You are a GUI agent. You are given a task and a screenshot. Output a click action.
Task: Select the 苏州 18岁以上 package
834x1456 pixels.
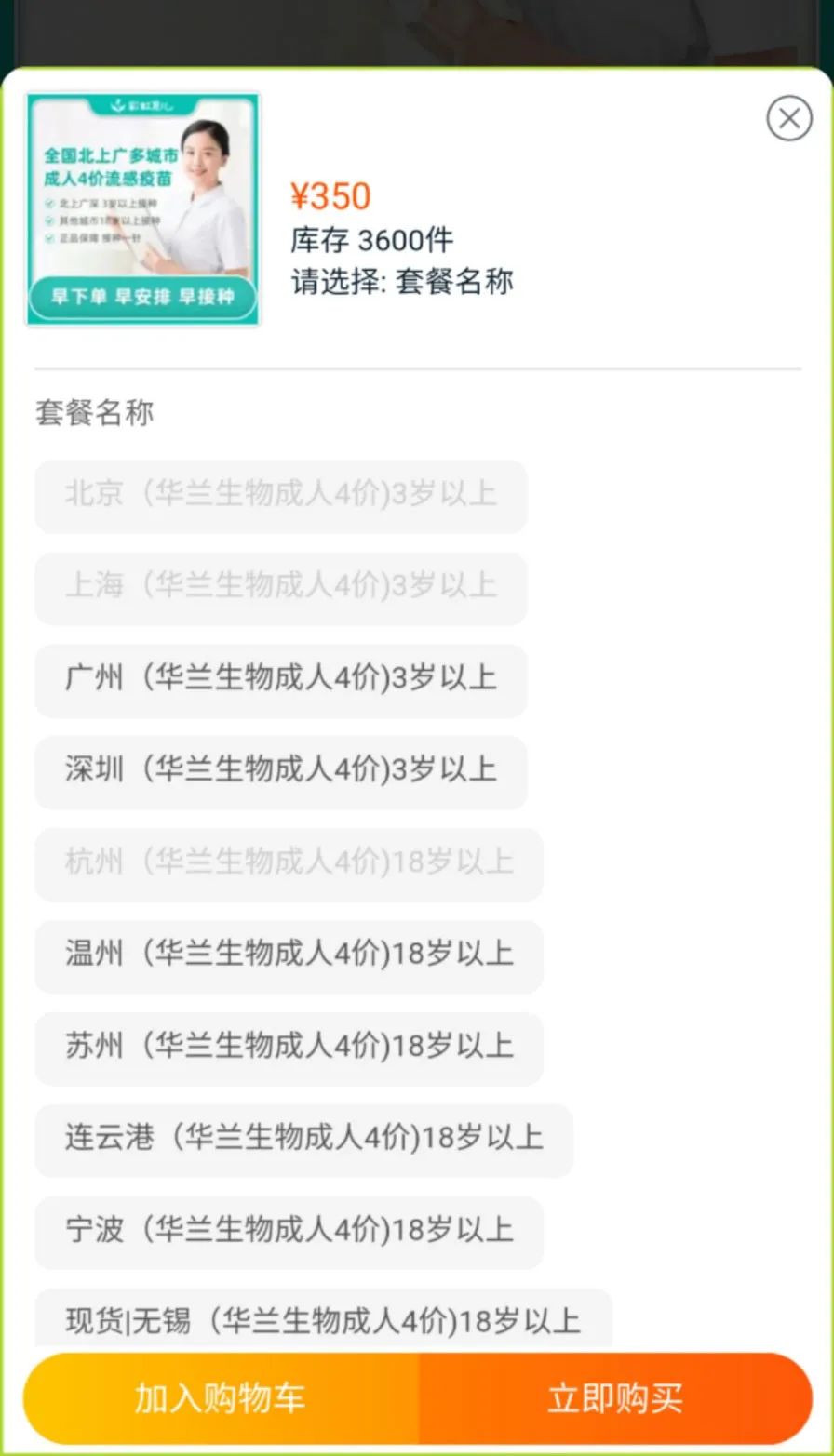[x=289, y=1048]
